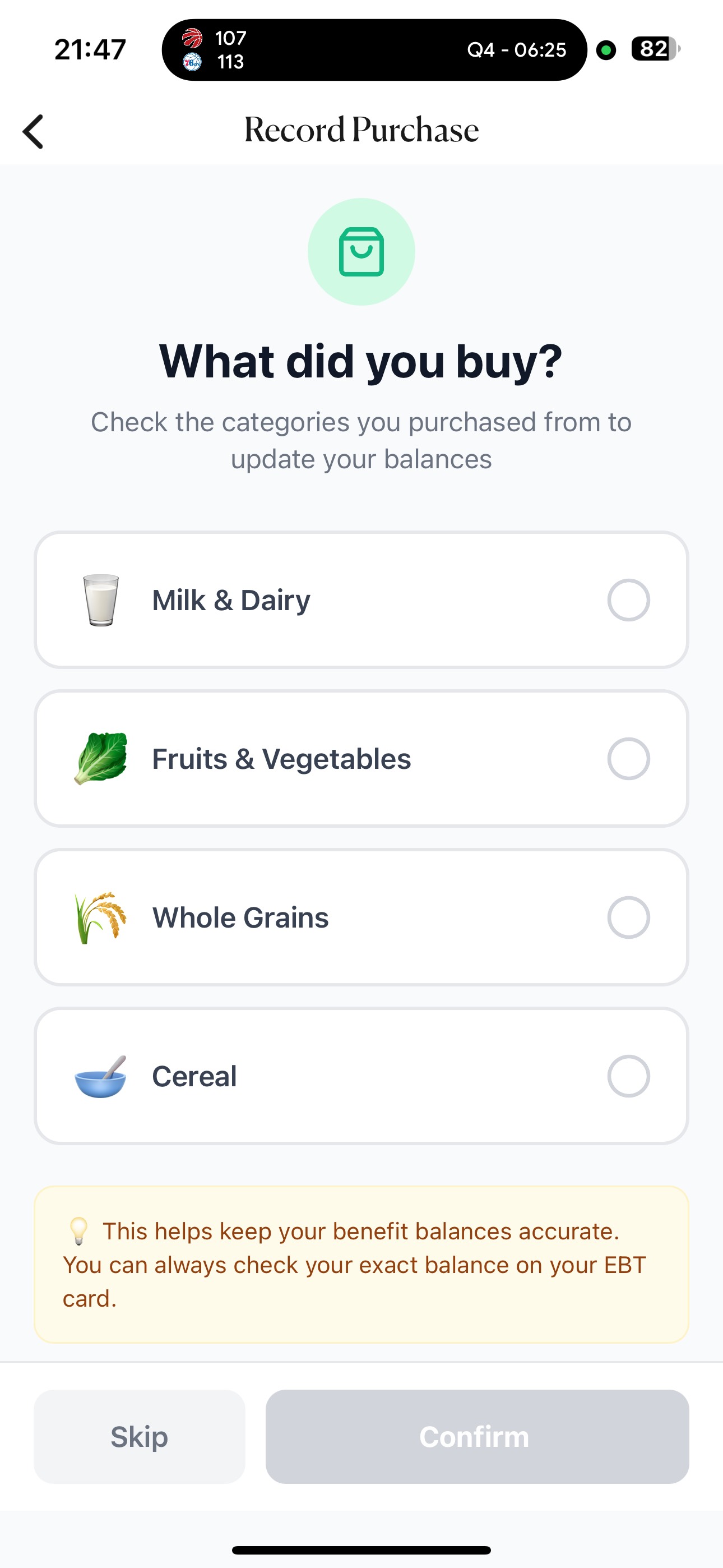Skip recording this purchase
The height and width of the screenshot is (1568, 723).
(140, 1437)
